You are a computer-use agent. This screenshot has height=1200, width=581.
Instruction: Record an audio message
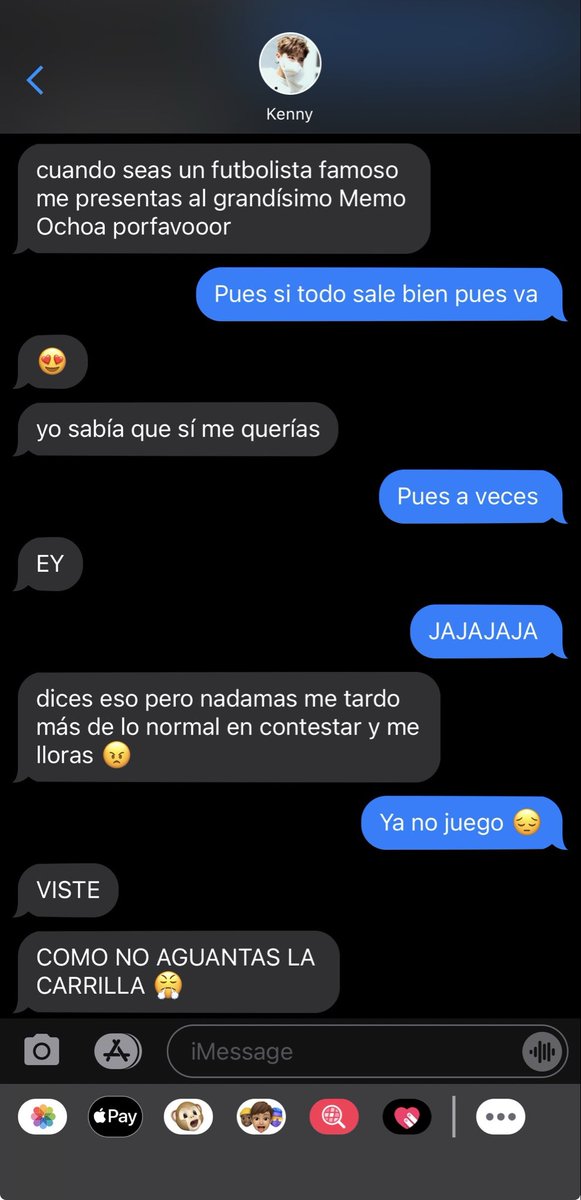542,1051
